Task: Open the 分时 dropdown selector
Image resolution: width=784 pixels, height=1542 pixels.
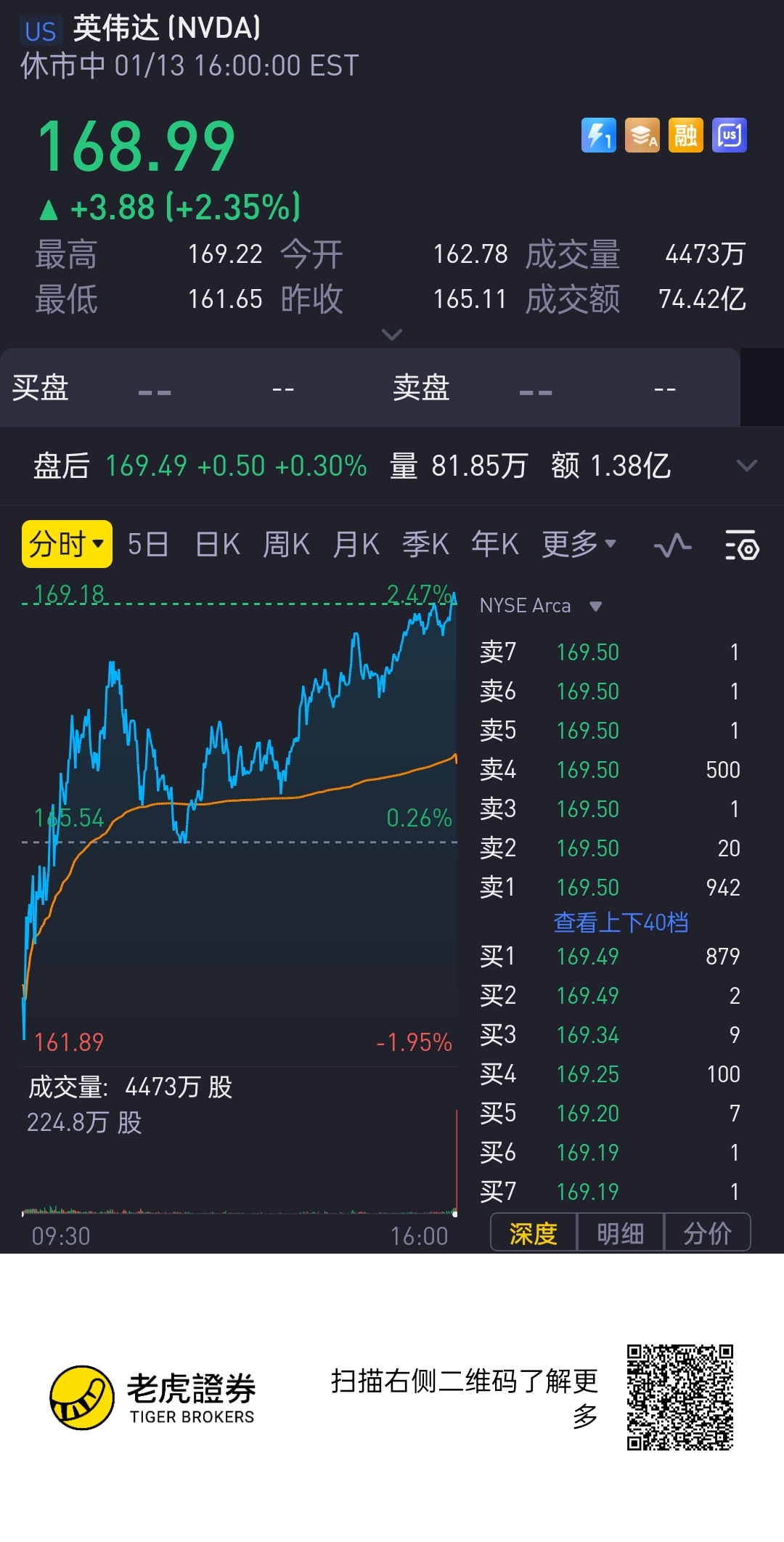Action: pos(67,544)
